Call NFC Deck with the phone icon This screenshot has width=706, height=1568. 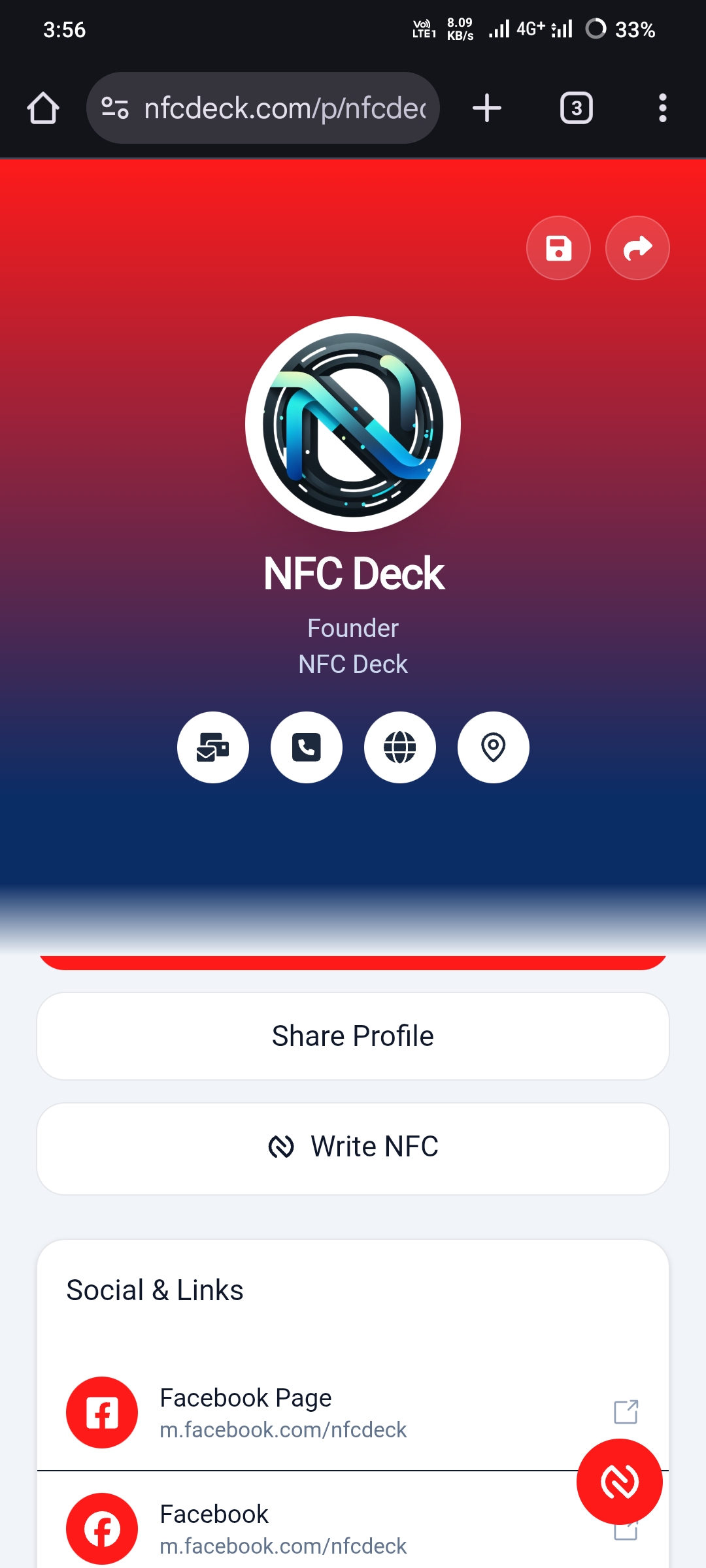(307, 747)
